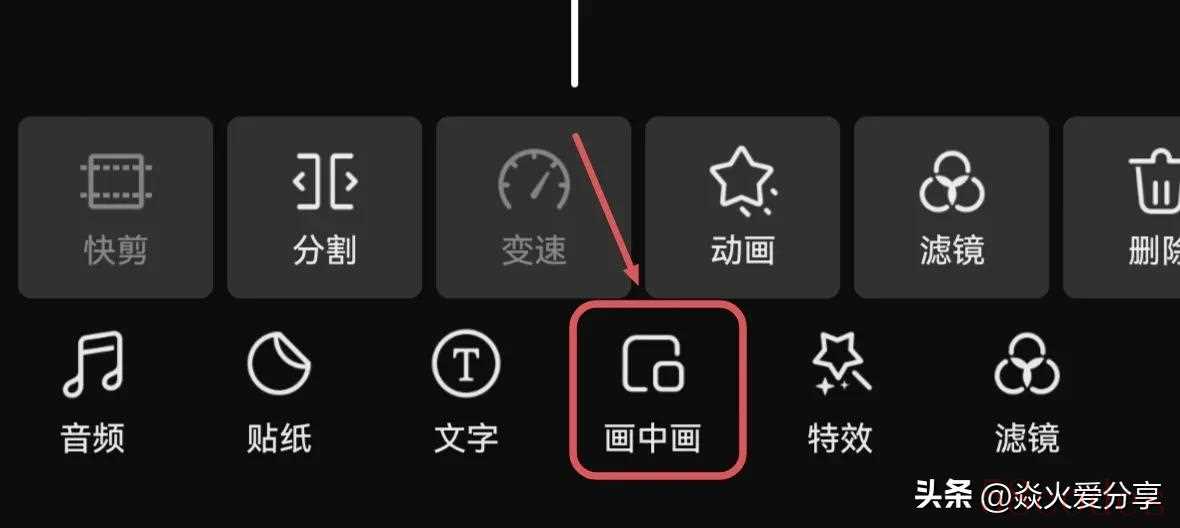Open 滤镜 filter next to 动画
Screen dimensions: 1180x528
(x=951, y=207)
